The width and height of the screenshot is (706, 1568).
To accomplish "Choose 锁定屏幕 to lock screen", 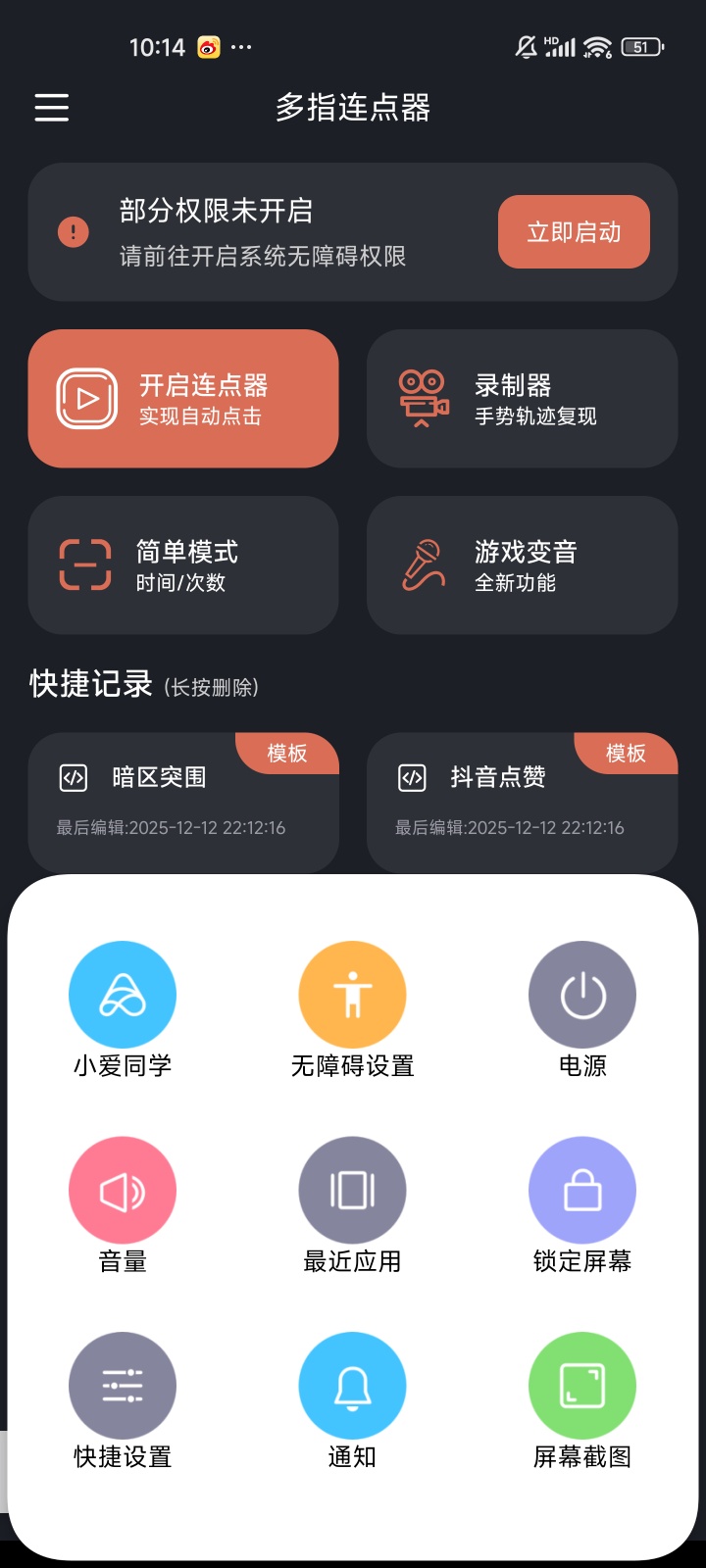I will 582,1190.
